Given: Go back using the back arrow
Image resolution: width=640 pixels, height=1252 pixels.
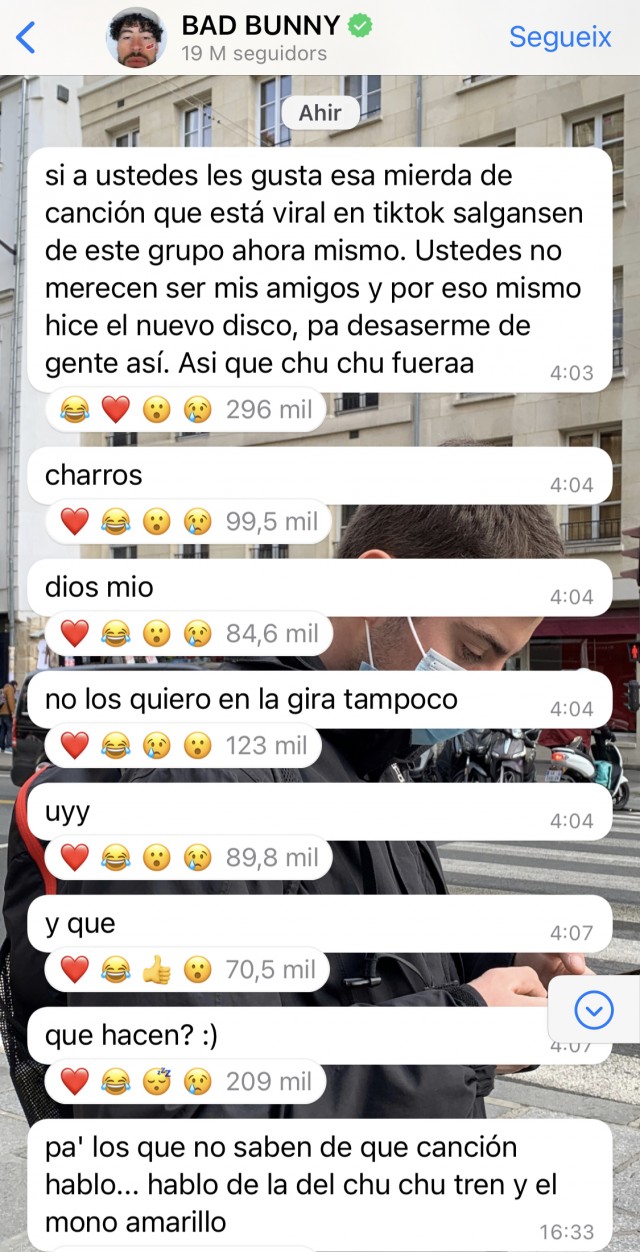Looking at the screenshot, I should click(x=27, y=38).
